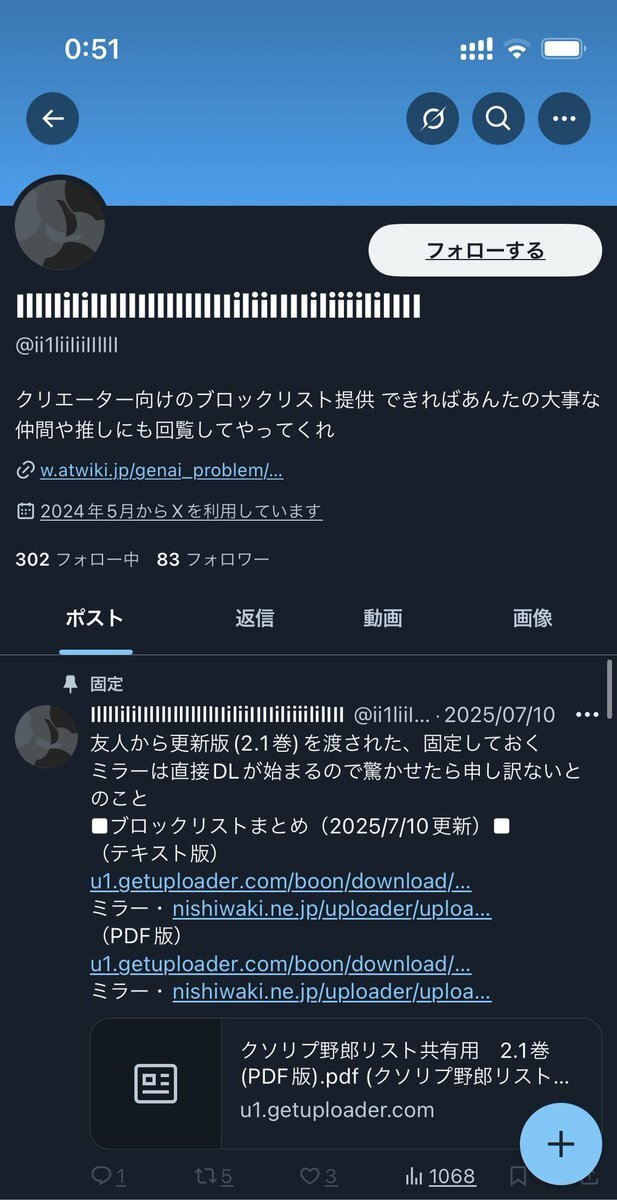Repost the pinned post

pyautogui.click(x=211, y=1177)
